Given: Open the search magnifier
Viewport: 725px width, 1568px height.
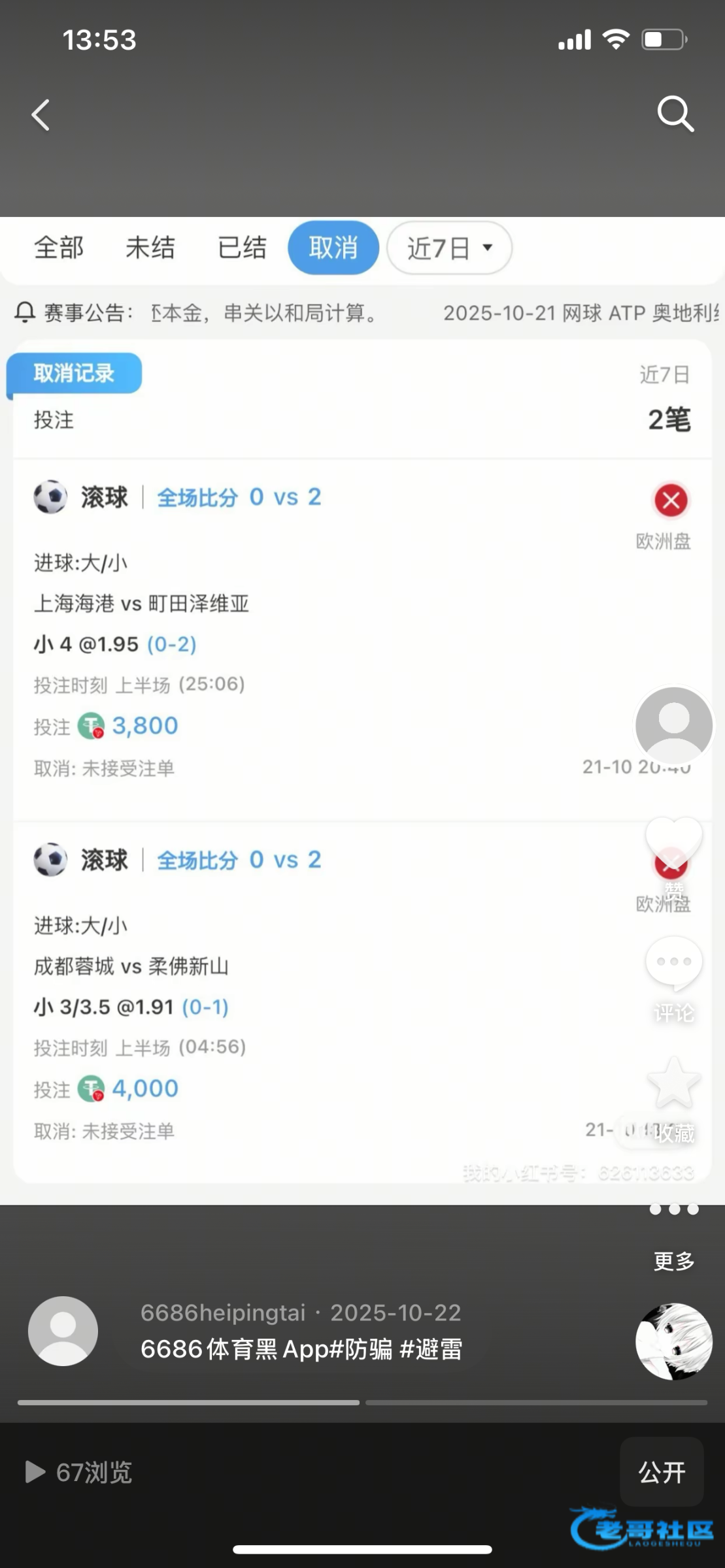Looking at the screenshot, I should point(675,115).
